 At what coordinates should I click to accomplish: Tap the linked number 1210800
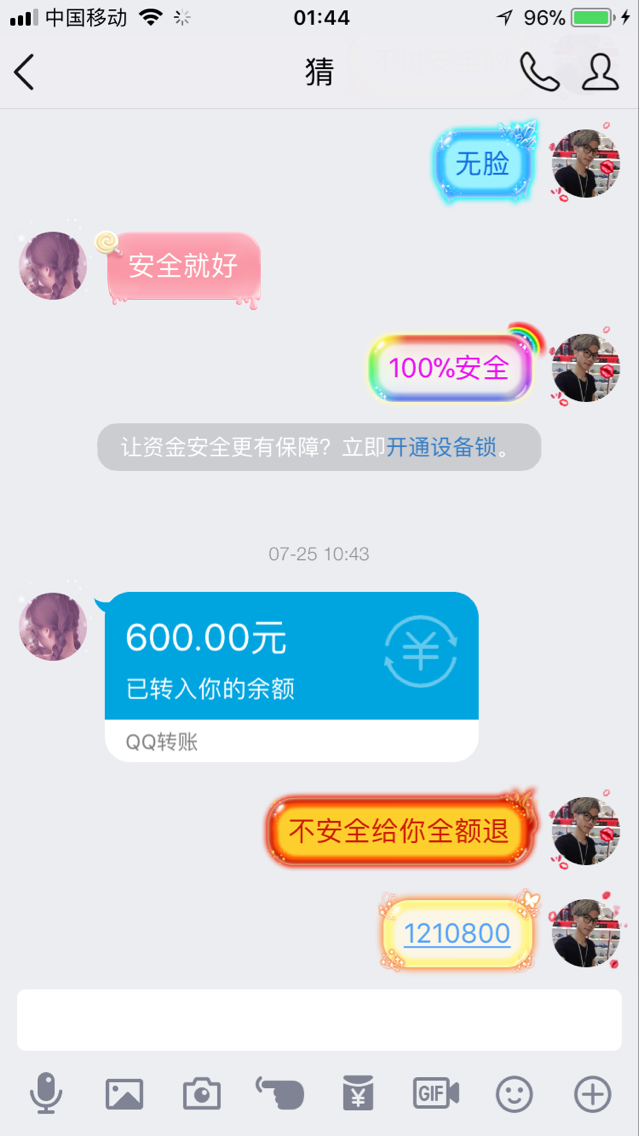457,934
